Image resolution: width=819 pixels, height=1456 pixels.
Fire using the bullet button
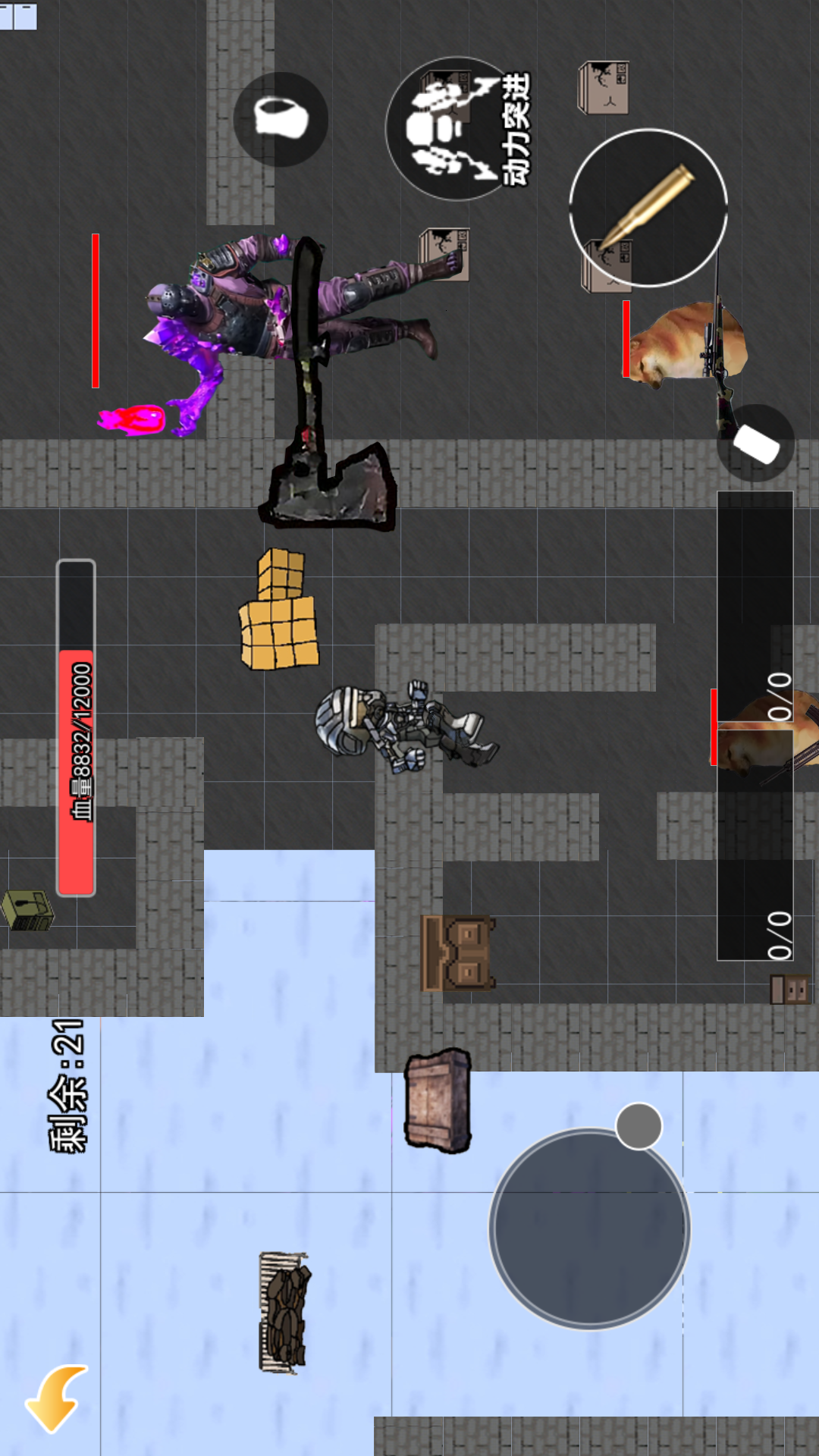(648, 208)
